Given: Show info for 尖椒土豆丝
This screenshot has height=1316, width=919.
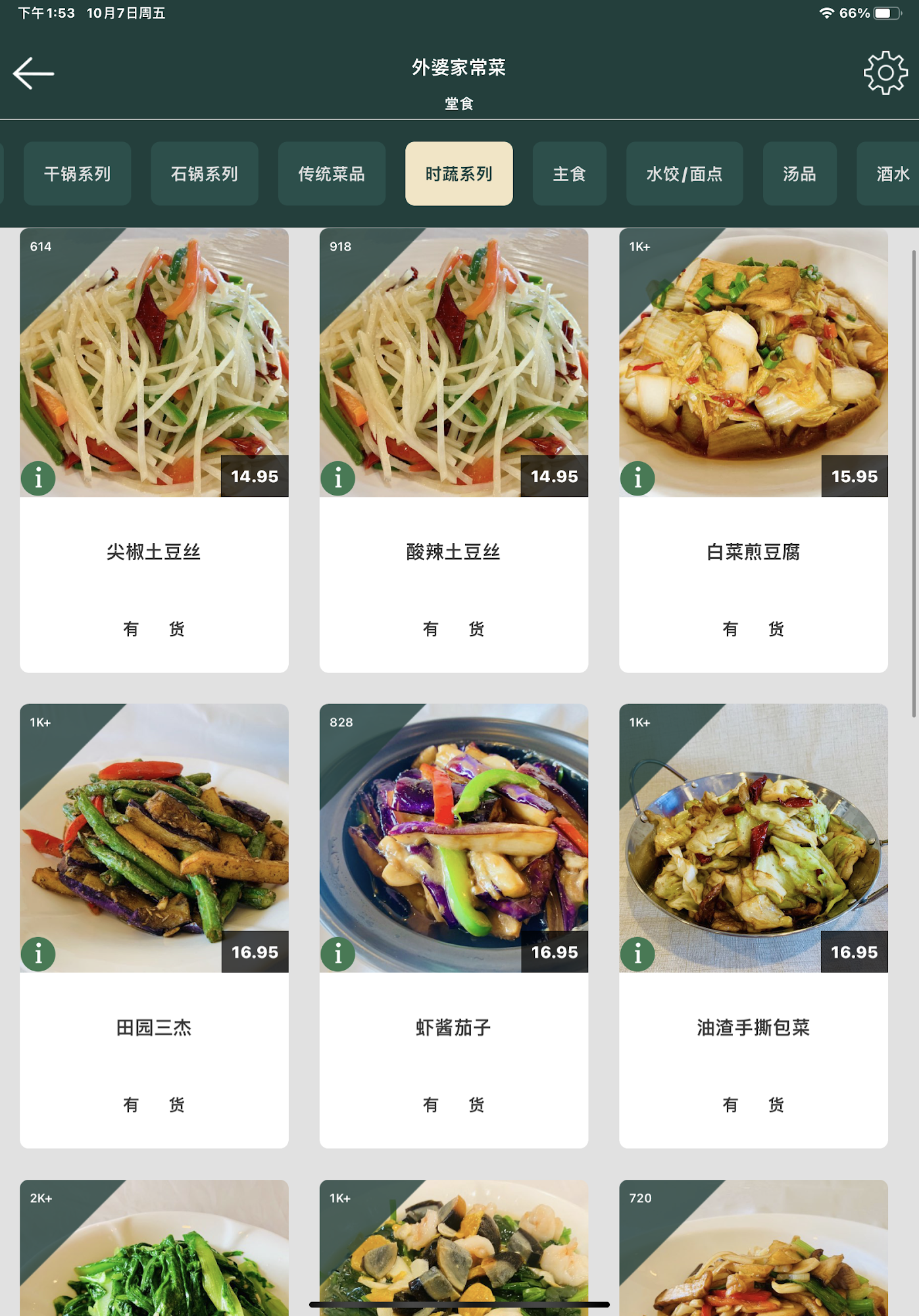Looking at the screenshot, I should pyautogui.click(x=38, y=478).
